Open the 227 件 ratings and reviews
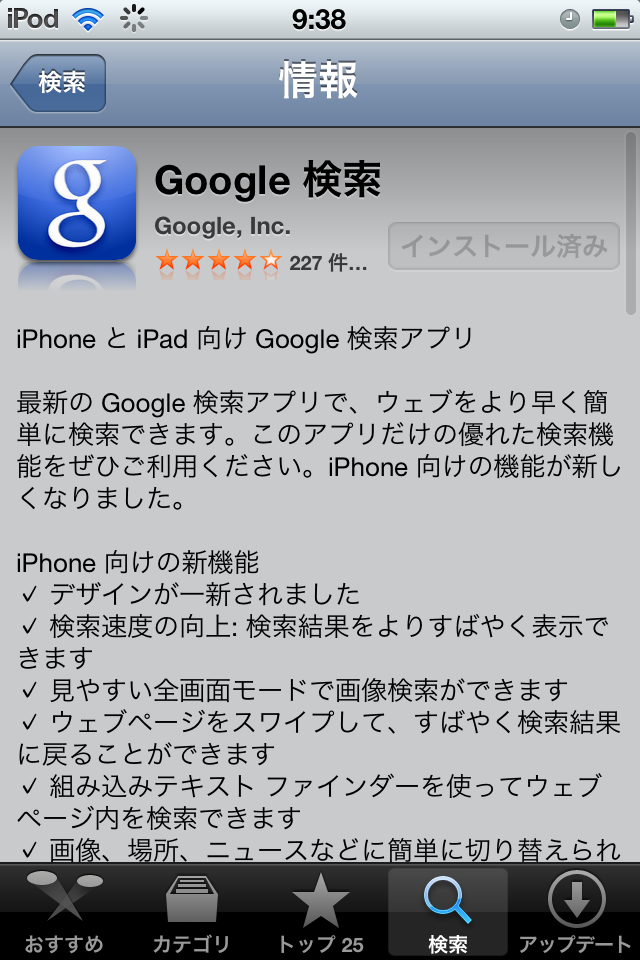The width and height of the screenshot is (640, 960). point(261,263)
